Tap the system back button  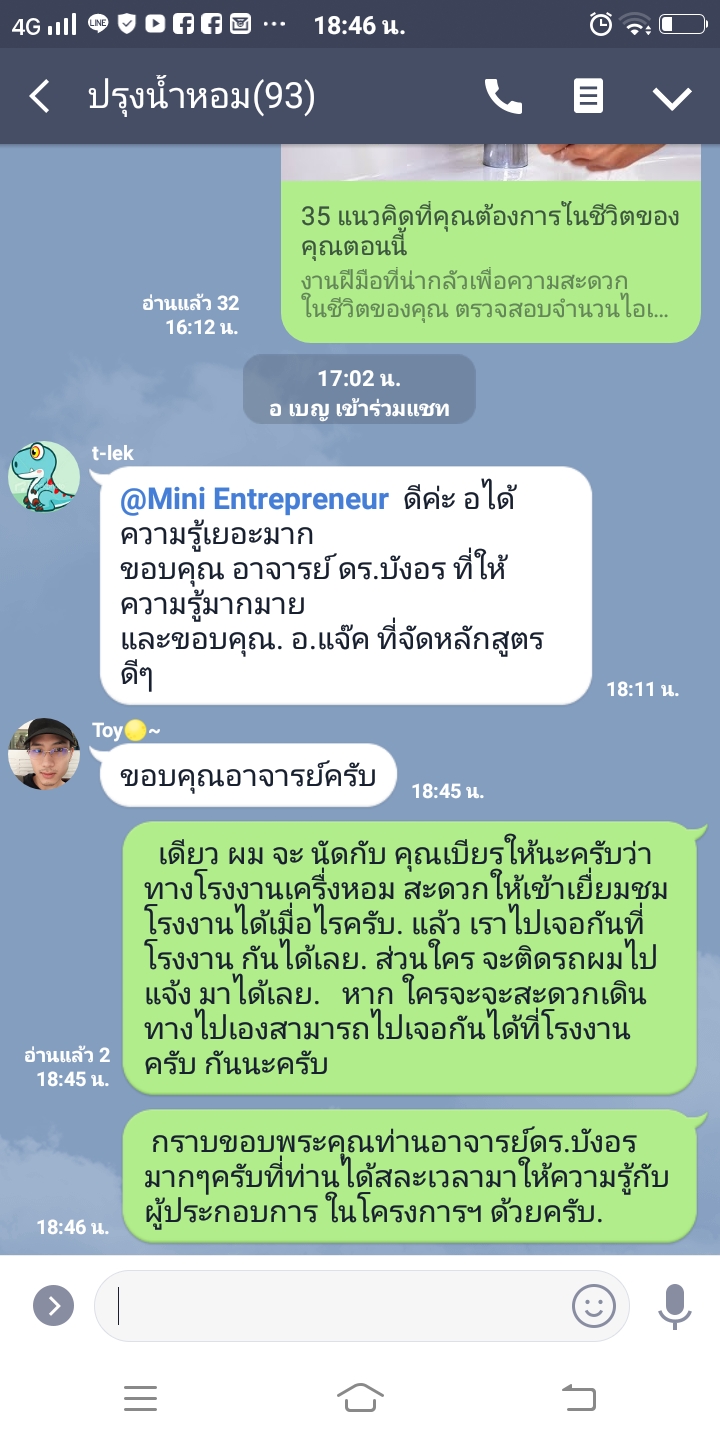(579, 1397)
